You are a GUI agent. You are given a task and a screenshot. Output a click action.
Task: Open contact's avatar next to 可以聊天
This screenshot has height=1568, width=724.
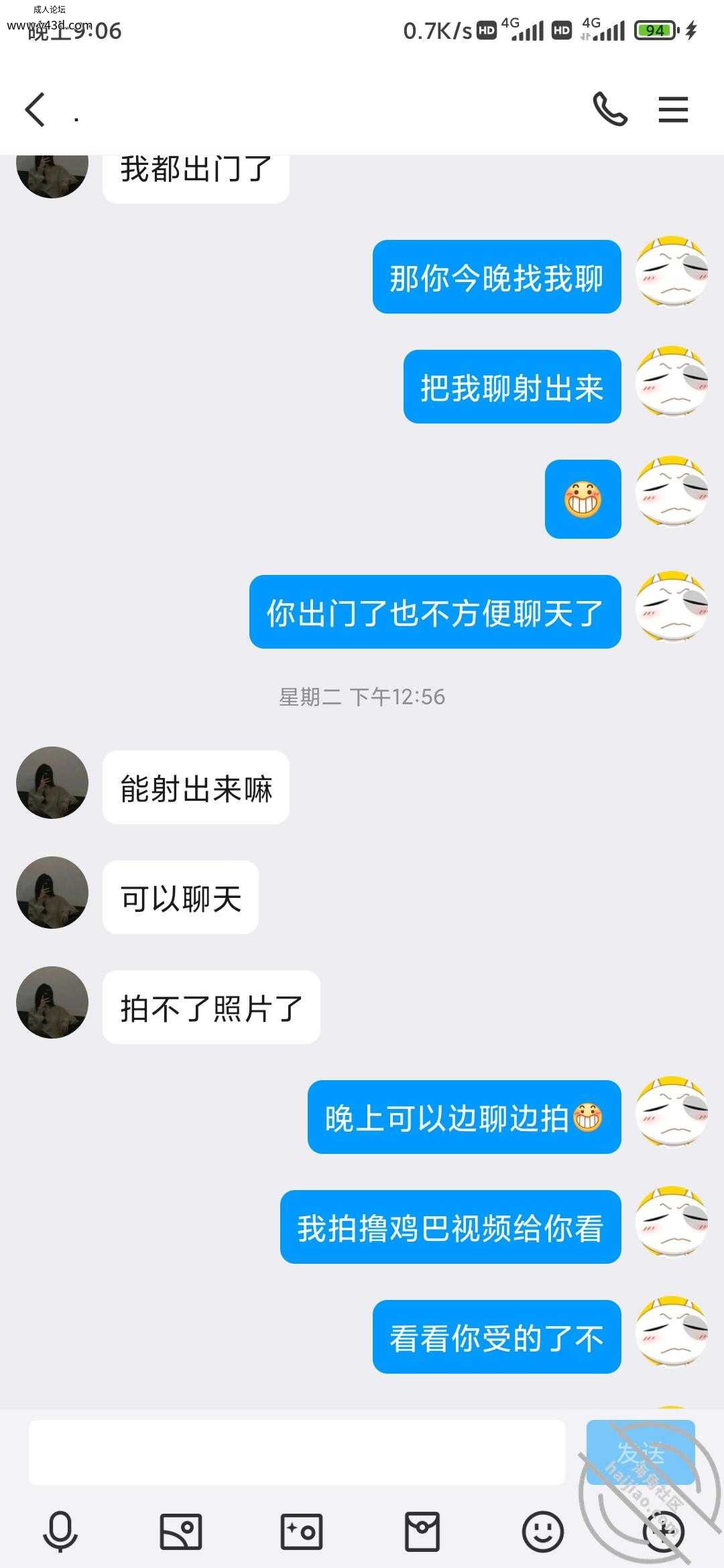point(52,893)
